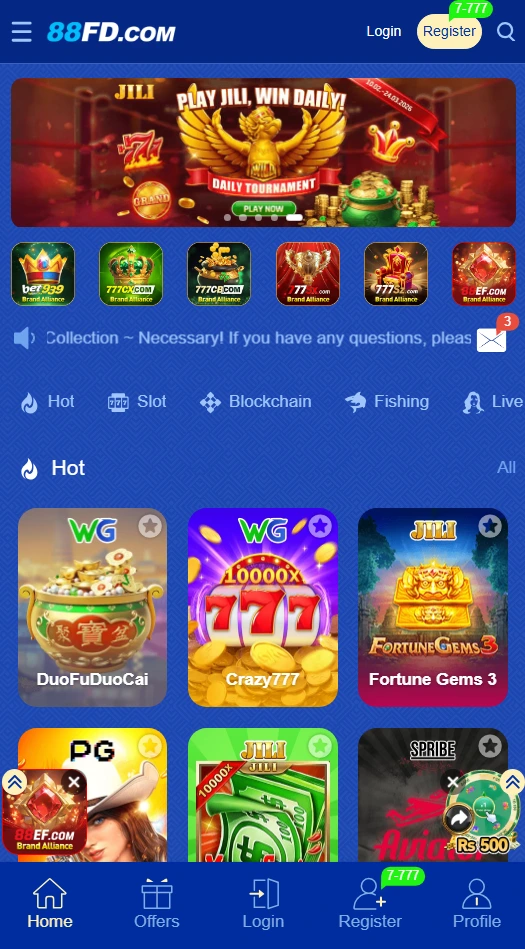Tap the top Login link

click(384, 31)
